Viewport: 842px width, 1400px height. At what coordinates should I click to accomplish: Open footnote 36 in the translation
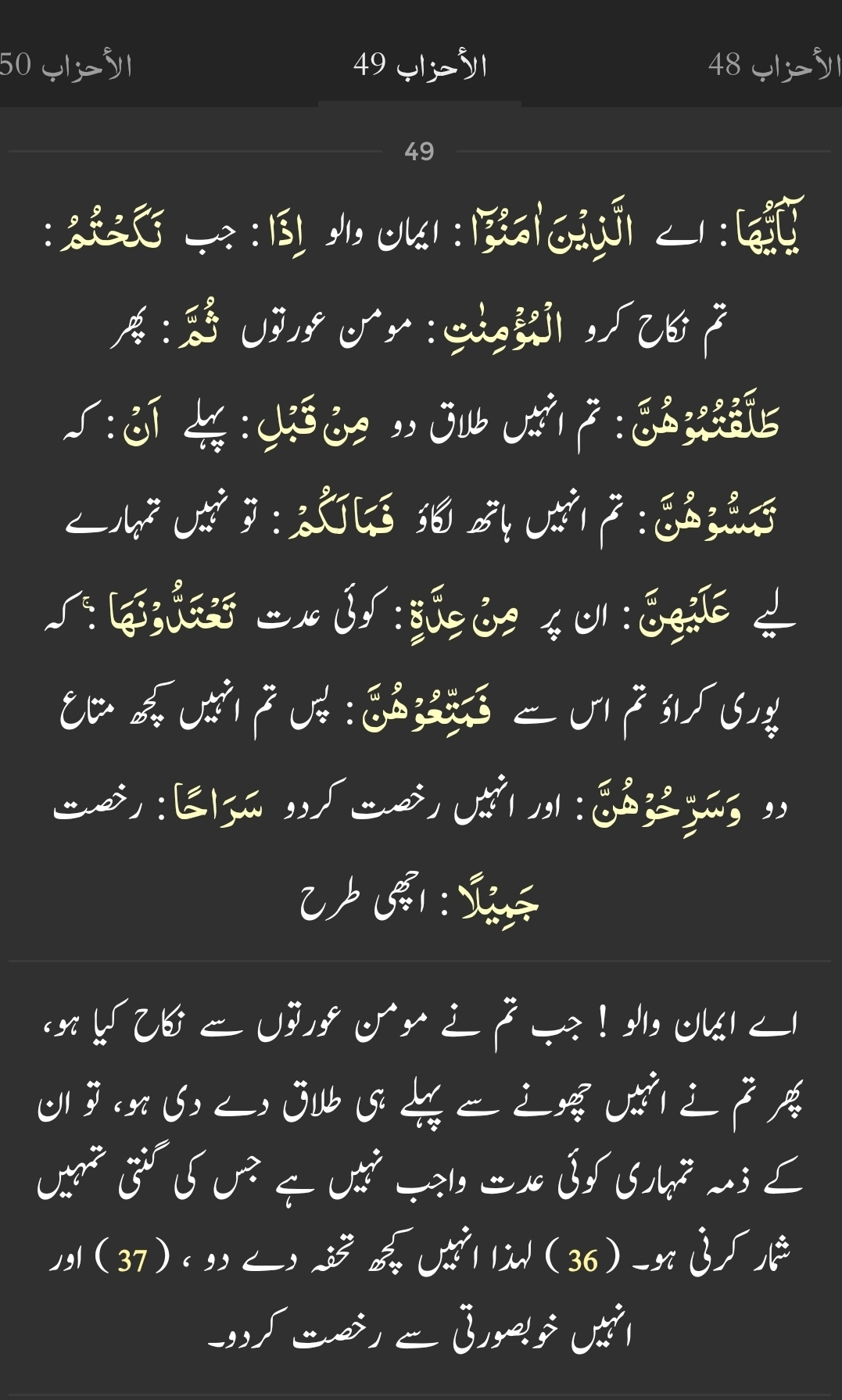583,1260
